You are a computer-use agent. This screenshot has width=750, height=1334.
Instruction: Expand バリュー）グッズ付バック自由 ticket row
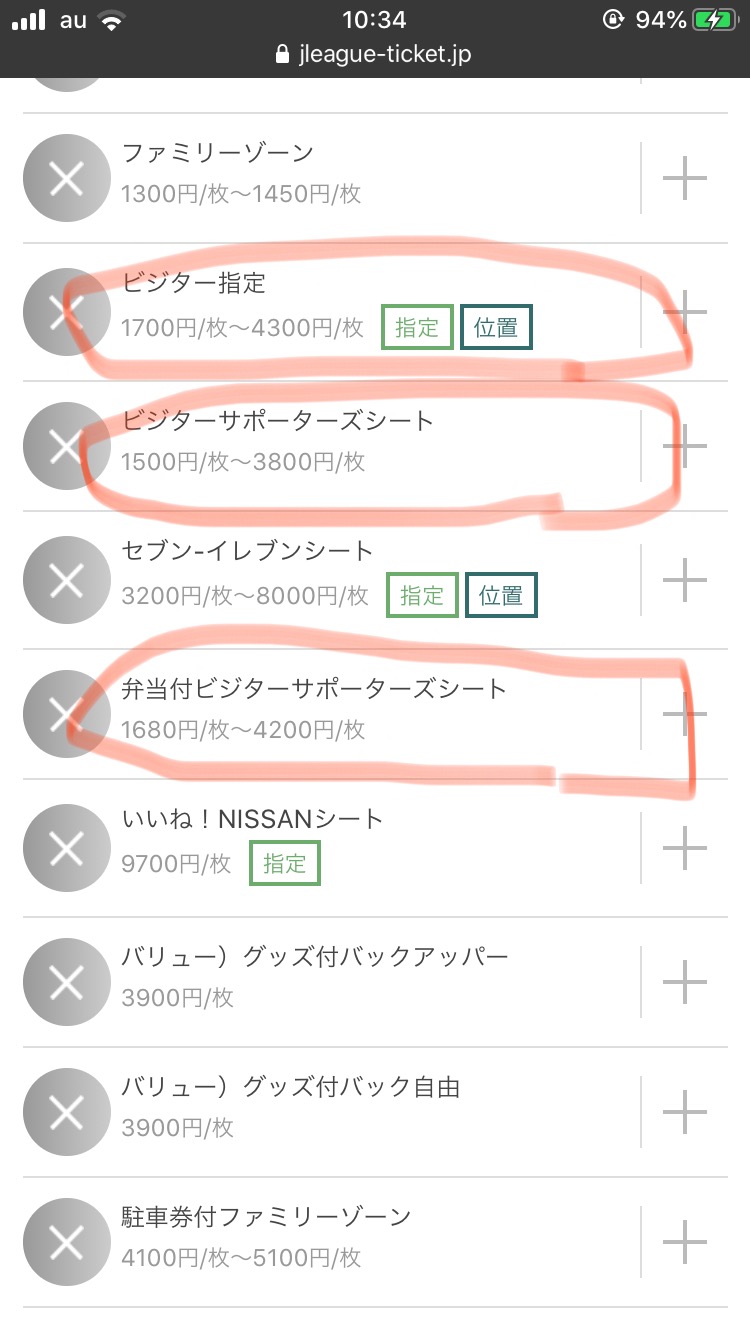click(685, 1111)
